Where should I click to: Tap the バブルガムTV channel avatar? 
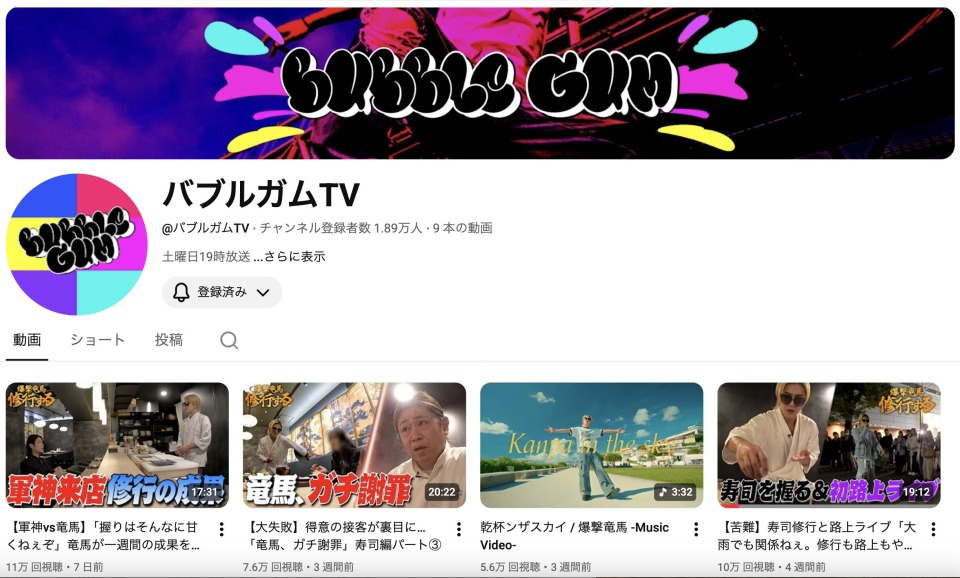click(x=77, y=244)
